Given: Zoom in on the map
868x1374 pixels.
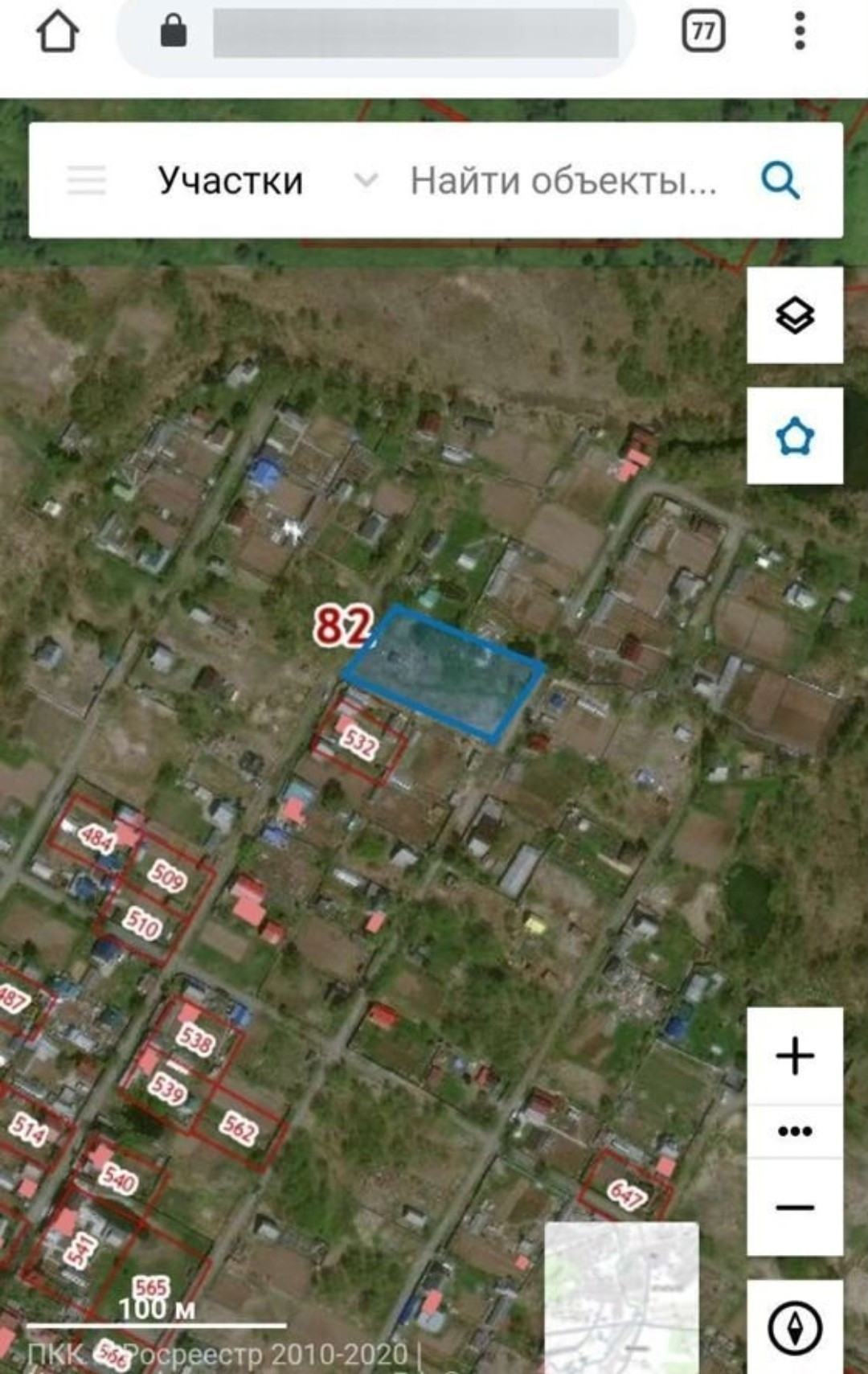Looking at the screenshot, I should click(x=795, y=1056).
